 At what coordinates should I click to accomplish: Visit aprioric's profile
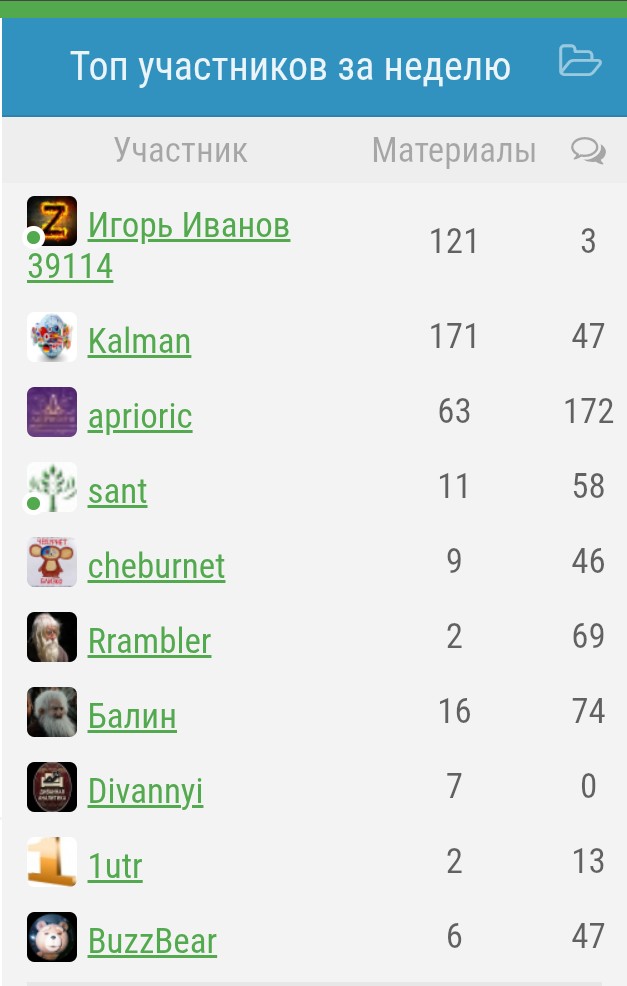point(140,417)
